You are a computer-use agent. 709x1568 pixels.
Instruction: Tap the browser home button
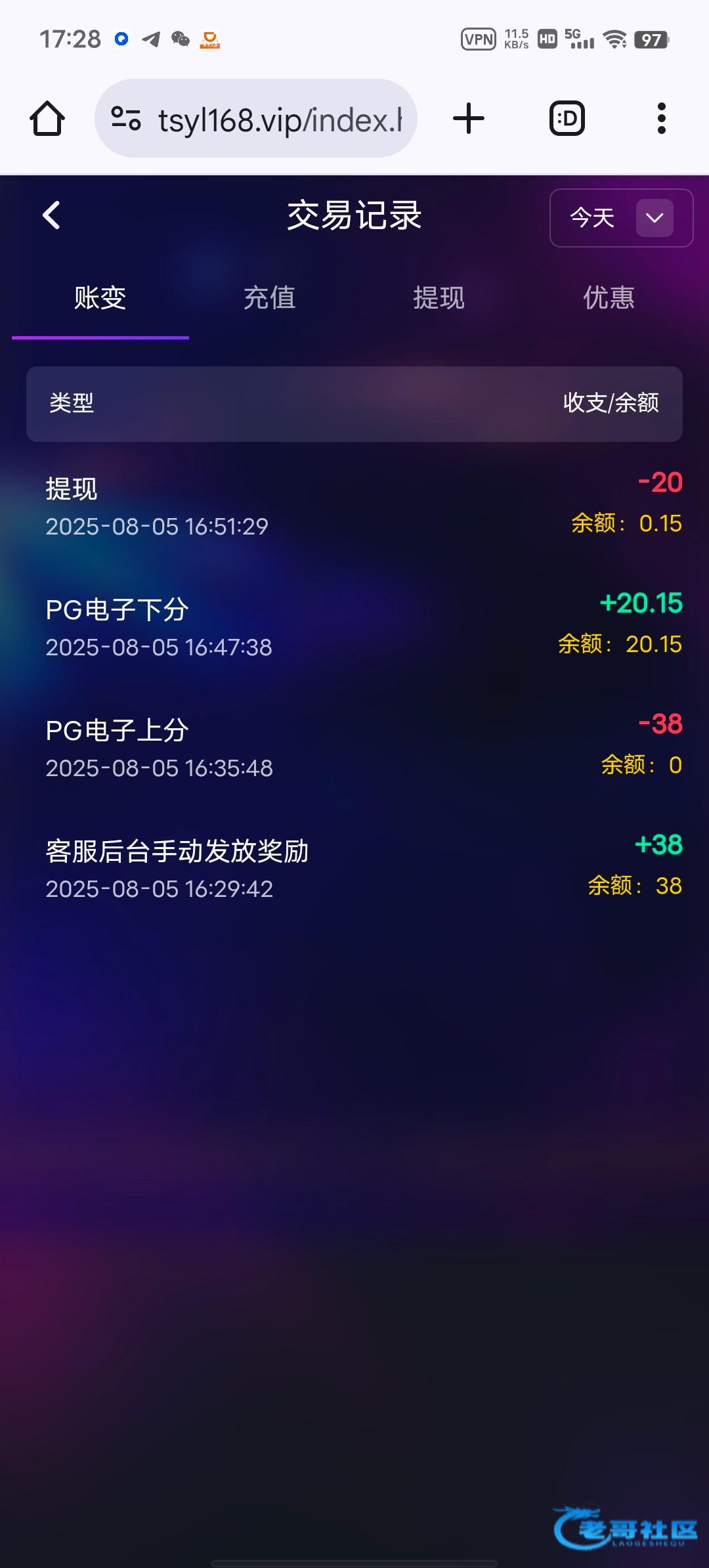pyautogui.click(x=47, y=119)
